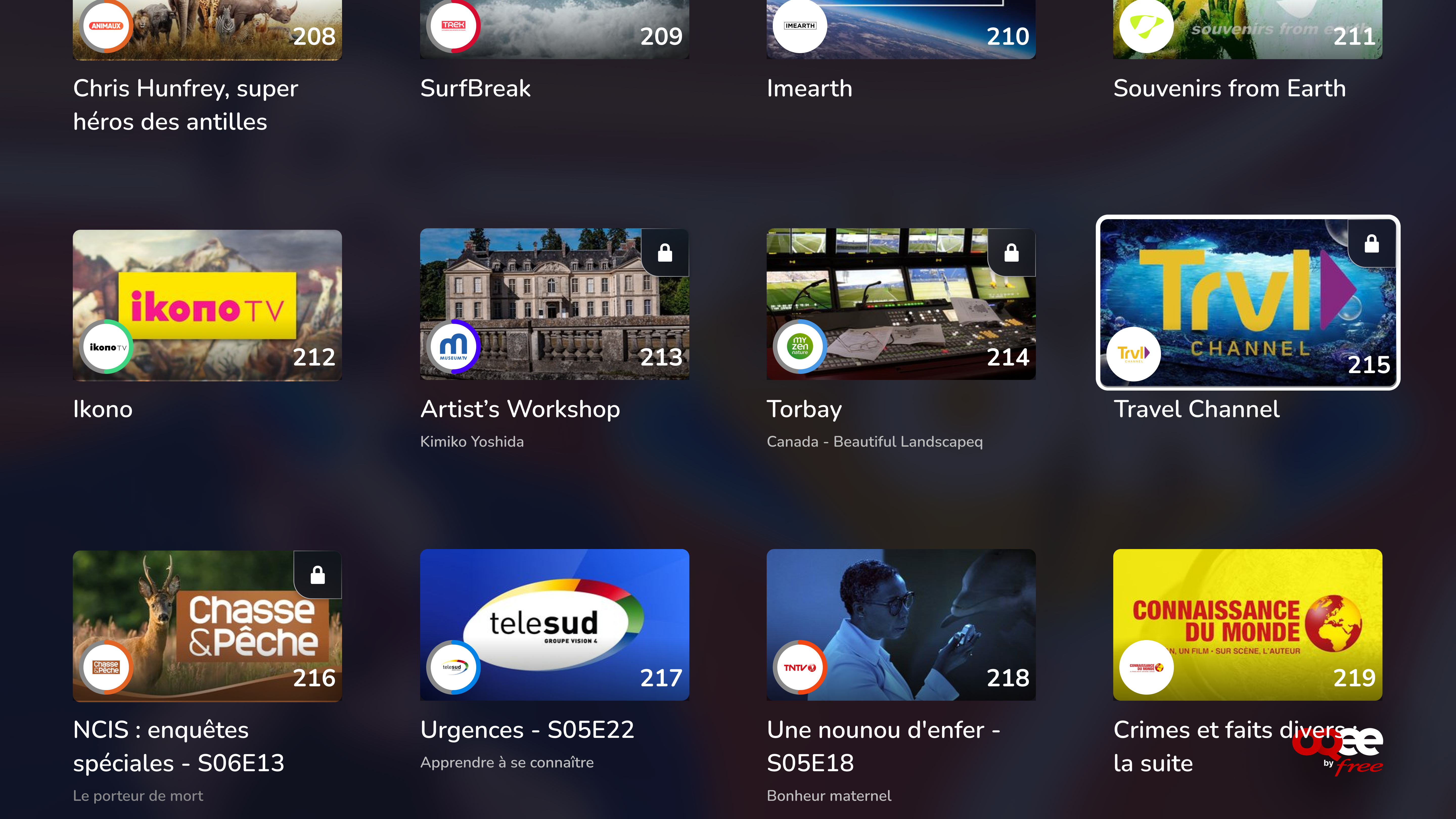Select channel 210 Imearth
Image resolution: width=1456 pixels, height=819 pixels.
[900, 28]
